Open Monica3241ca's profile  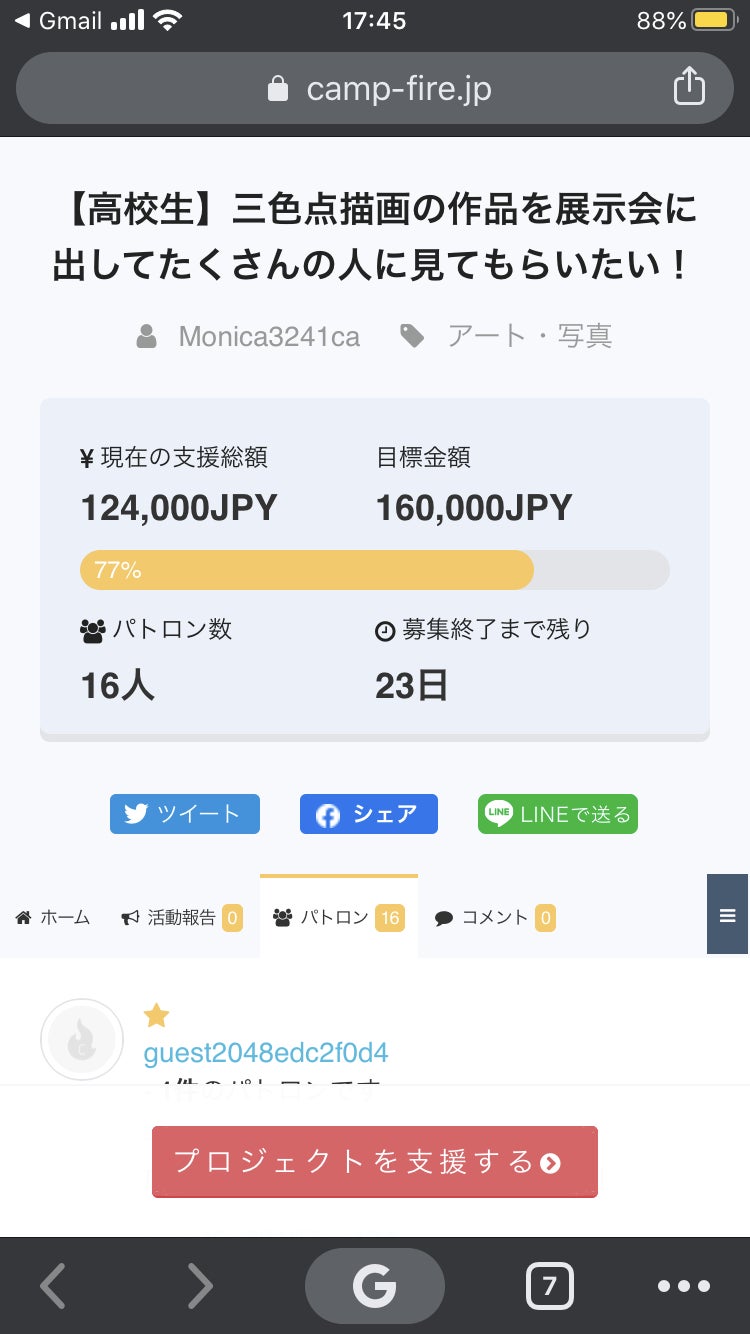tap(268, 336)
